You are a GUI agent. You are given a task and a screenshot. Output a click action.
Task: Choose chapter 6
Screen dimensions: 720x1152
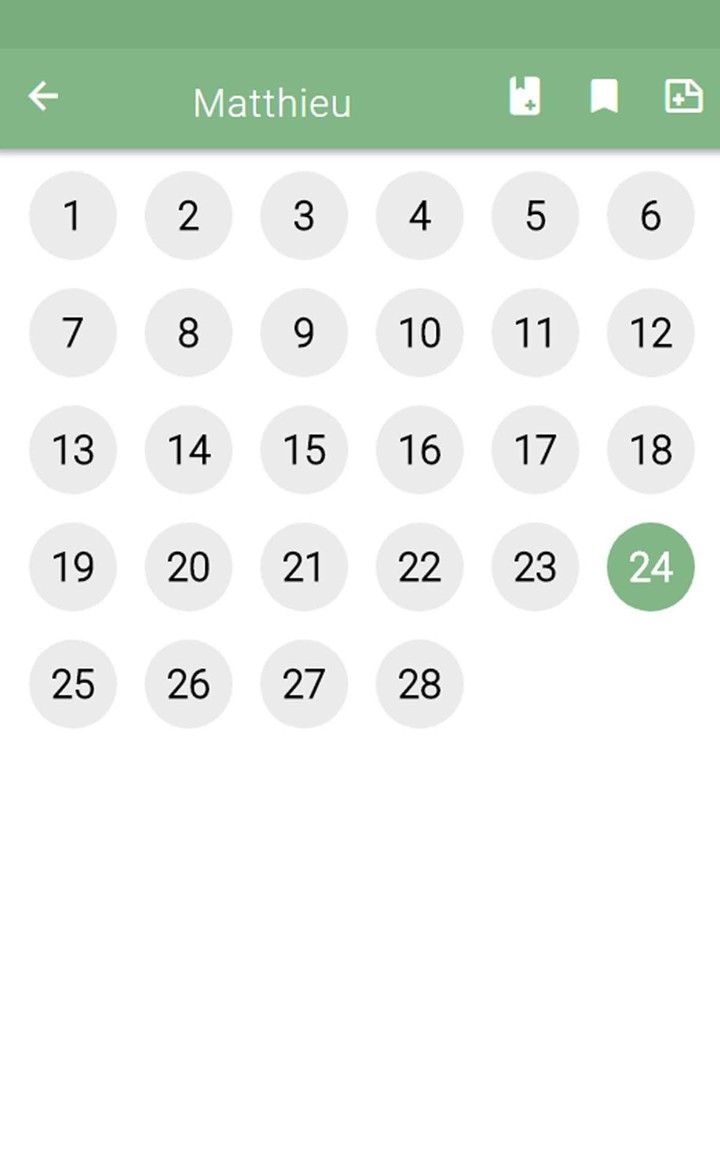pos(651,216)
